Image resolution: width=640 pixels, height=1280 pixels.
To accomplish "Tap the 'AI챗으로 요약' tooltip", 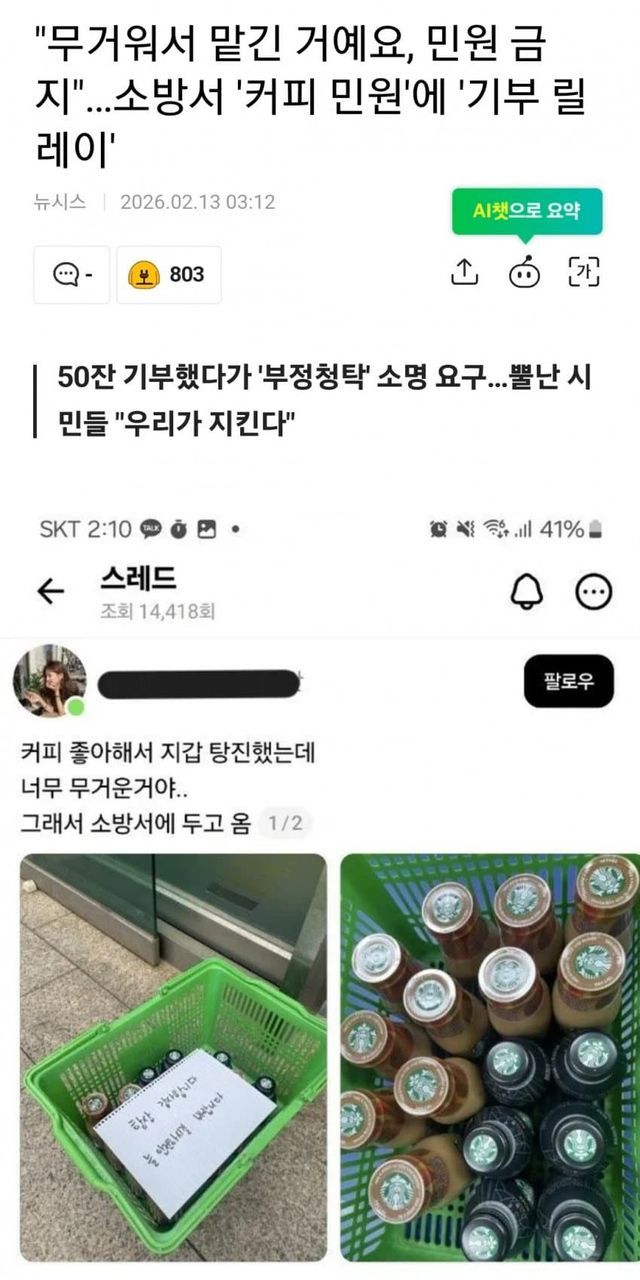I will tap(526, 211).
